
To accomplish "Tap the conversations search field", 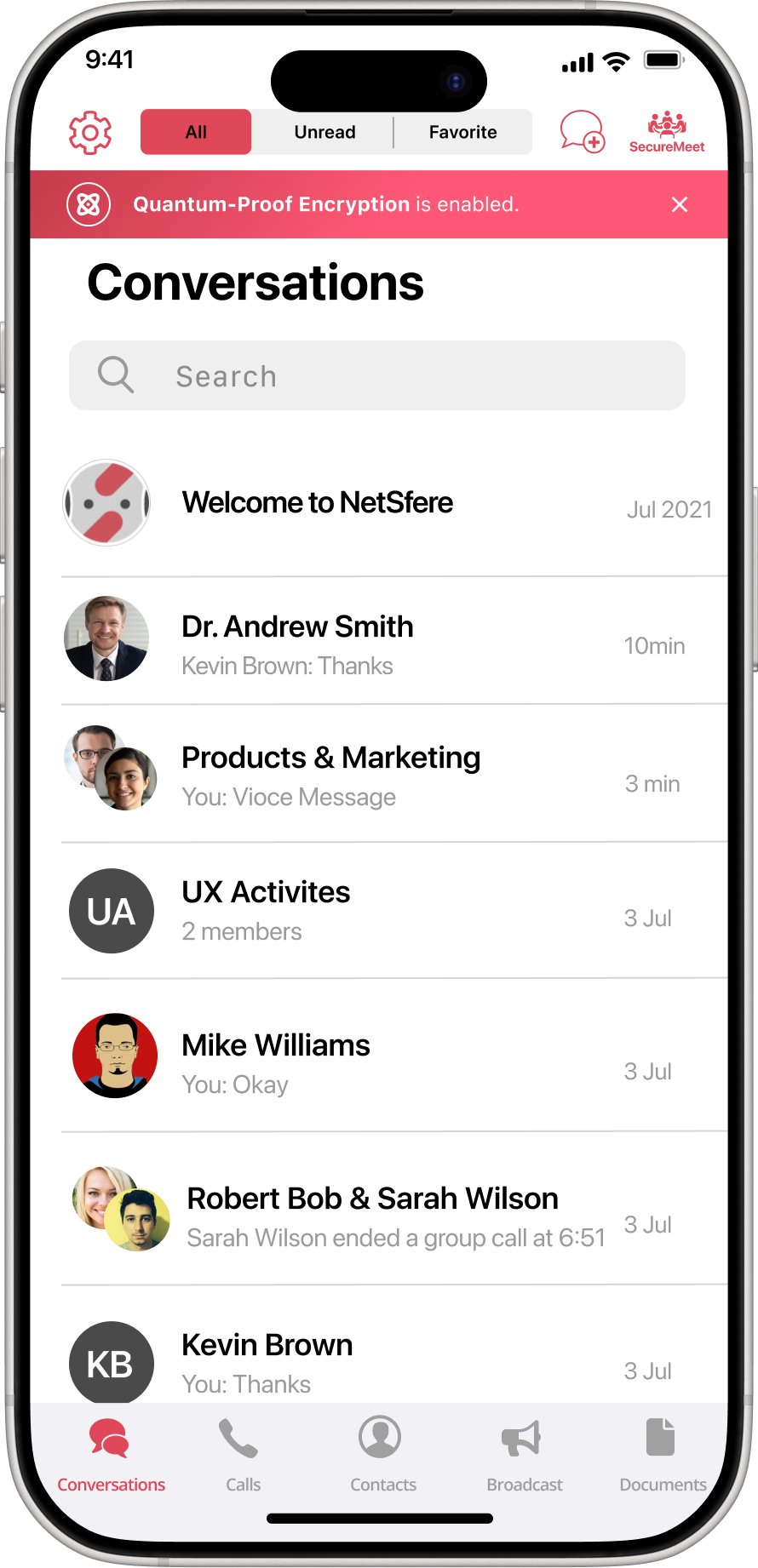I will (377, 375).
